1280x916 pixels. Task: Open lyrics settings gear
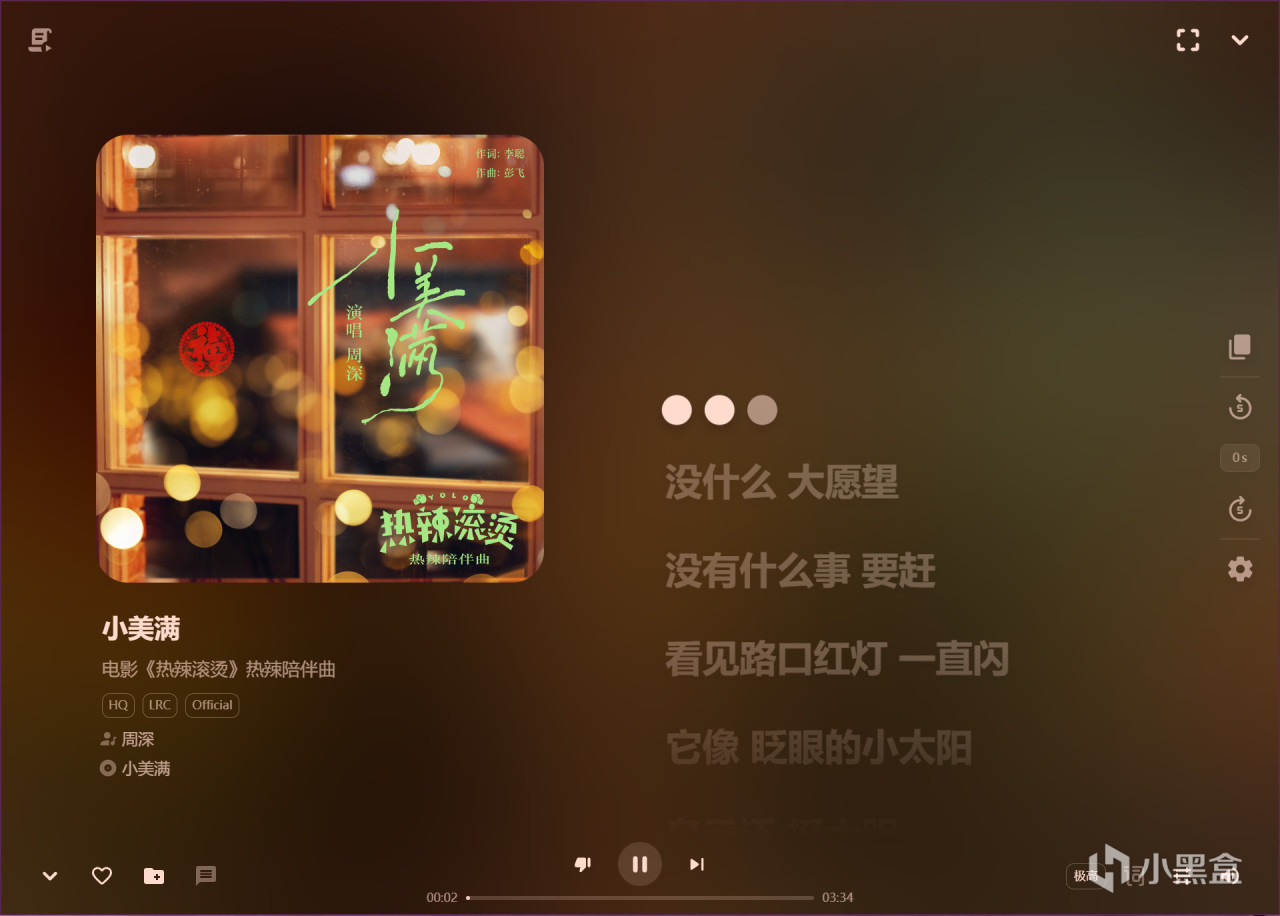pos(1240,569)
